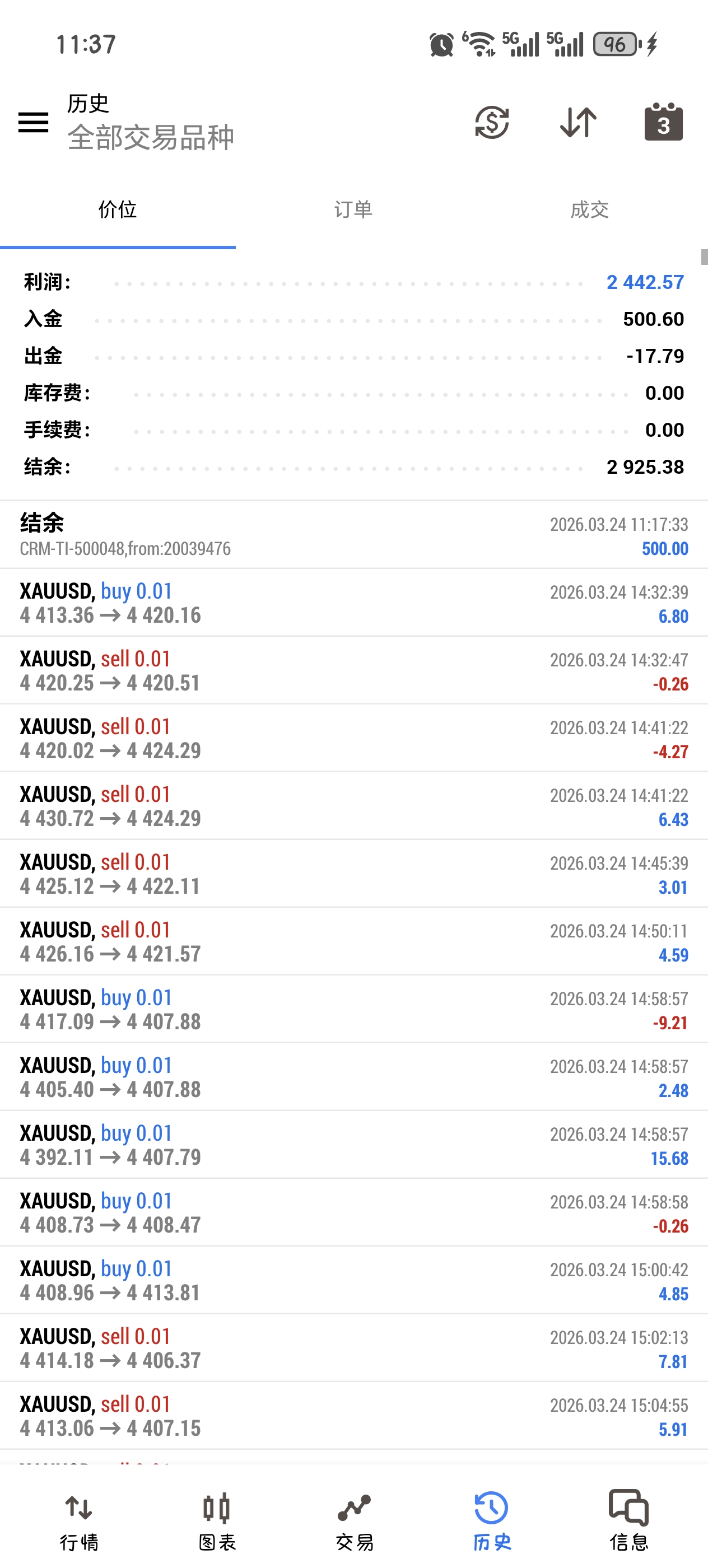
Task: Open the calendar date range picker
Action: 663,122
